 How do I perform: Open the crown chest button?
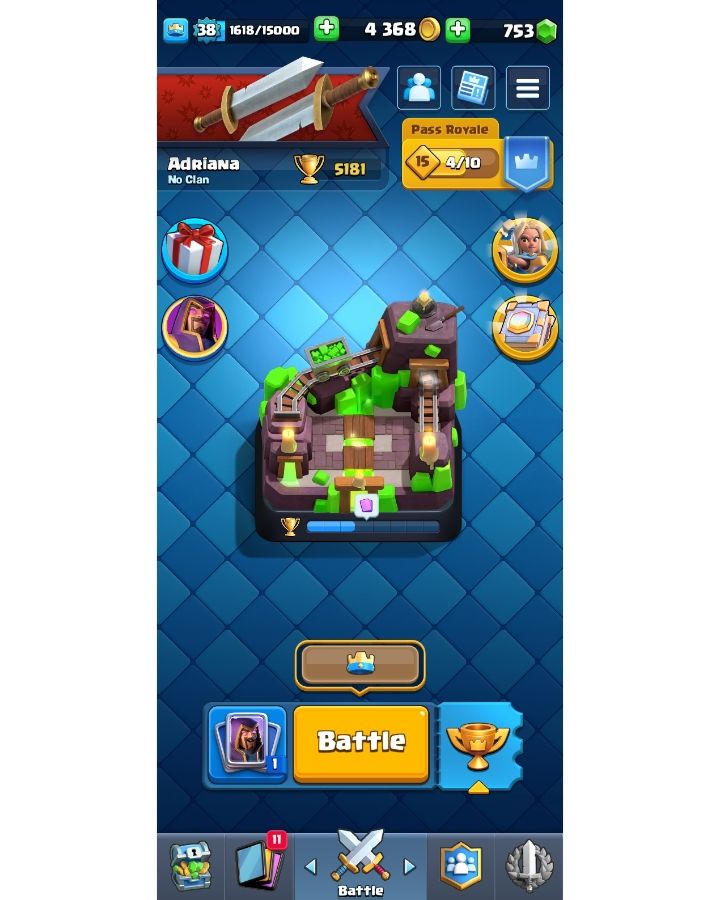(x=360, y=664)
